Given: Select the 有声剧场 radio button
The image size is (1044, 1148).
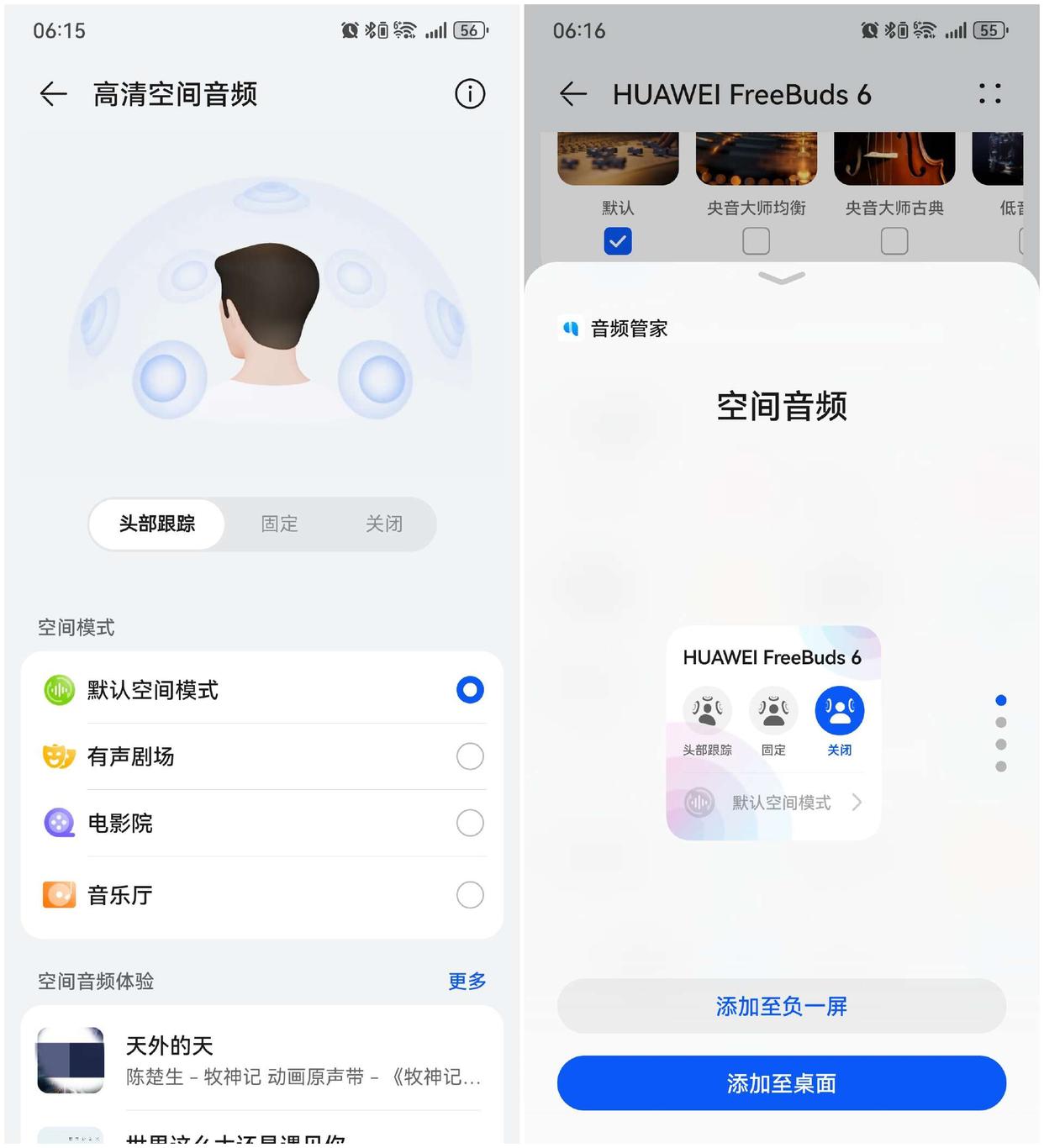Looking at the screenshot, I should click(x=470, y=756).
